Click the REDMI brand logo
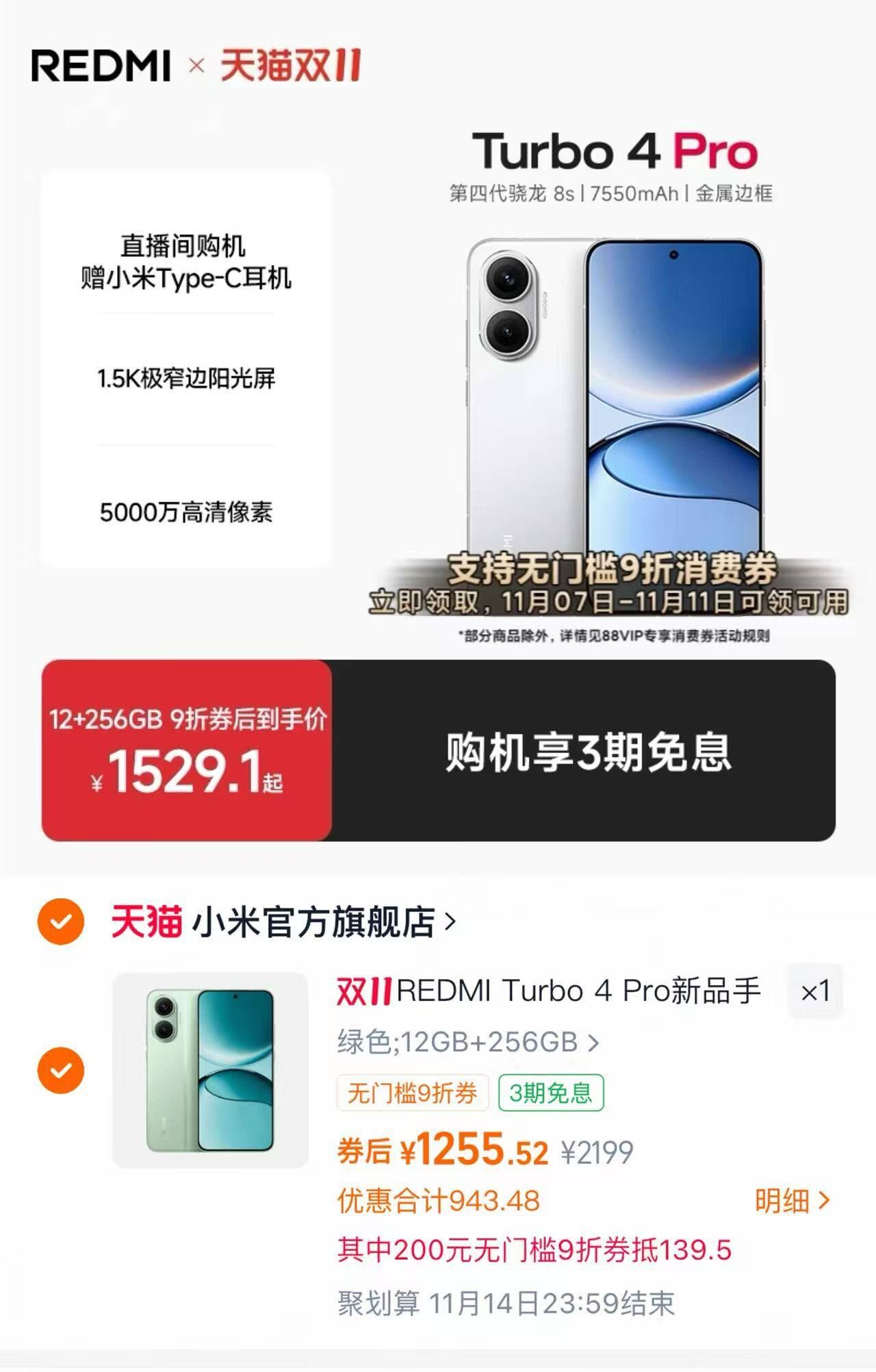The width and height of the screenshot is (876, 1372). 103,65
